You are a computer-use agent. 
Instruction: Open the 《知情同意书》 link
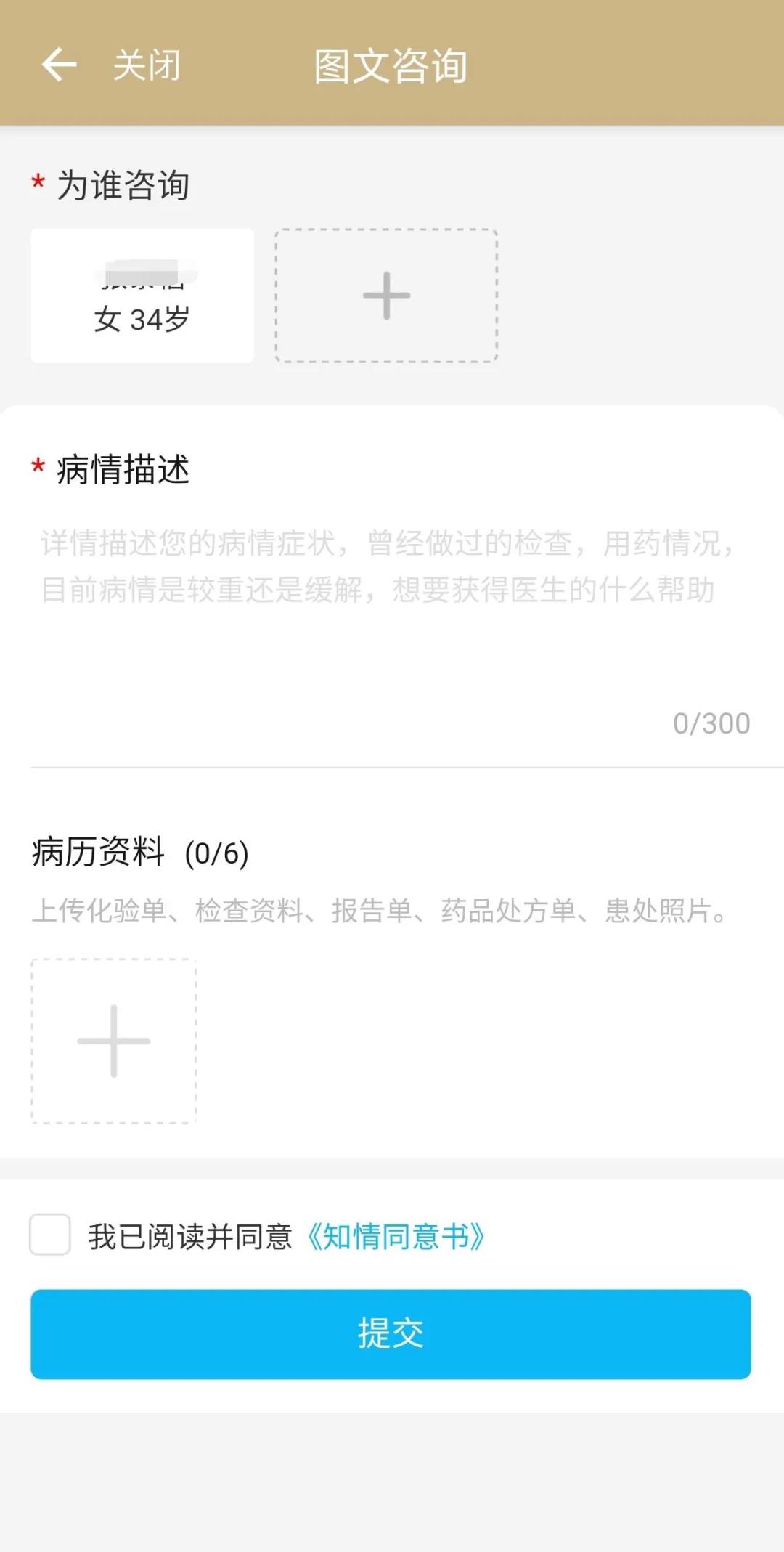(x=396, y=1236)
